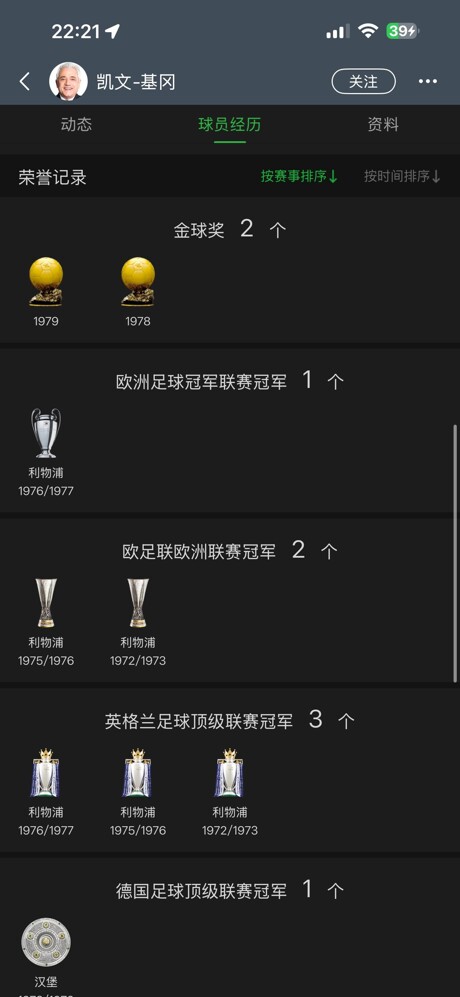
Task: Open 凯文-基冈's profile avatar
Action: coord(69,81)
